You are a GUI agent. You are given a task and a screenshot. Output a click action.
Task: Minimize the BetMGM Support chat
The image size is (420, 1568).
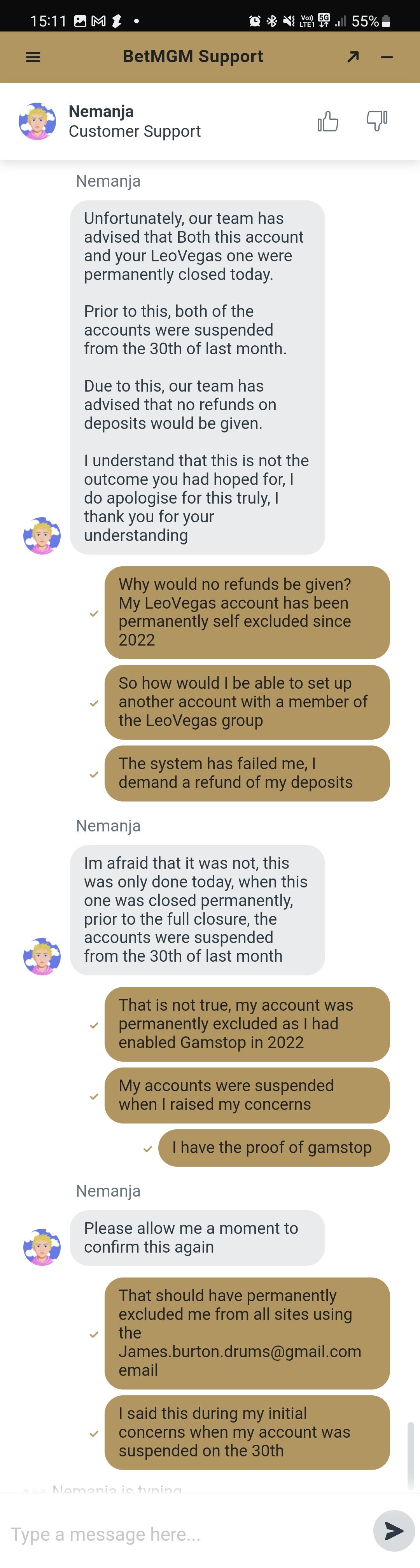(x=387, y=57)
